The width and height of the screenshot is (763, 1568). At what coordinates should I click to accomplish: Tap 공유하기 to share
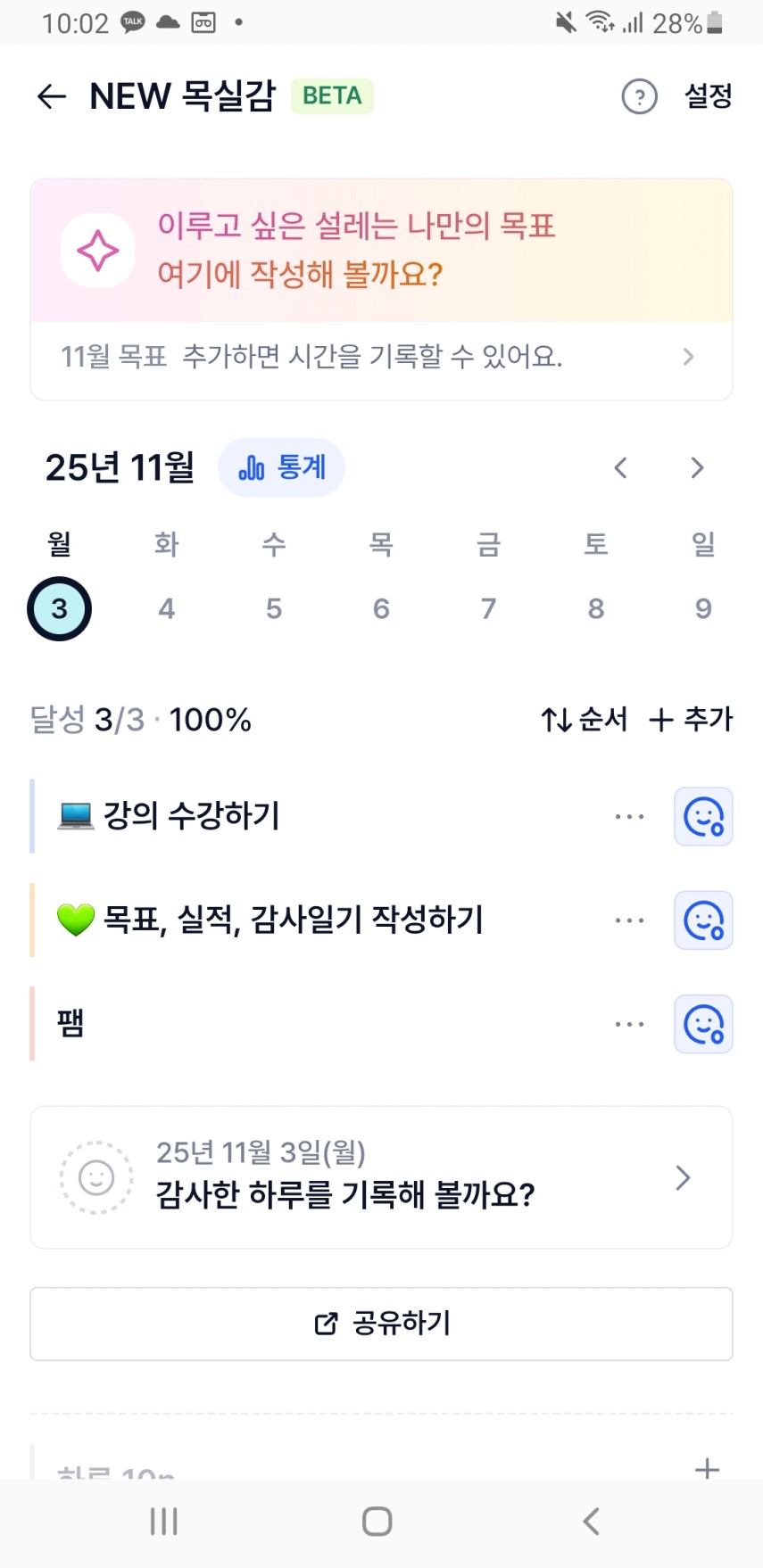[x=381, y=1324]
